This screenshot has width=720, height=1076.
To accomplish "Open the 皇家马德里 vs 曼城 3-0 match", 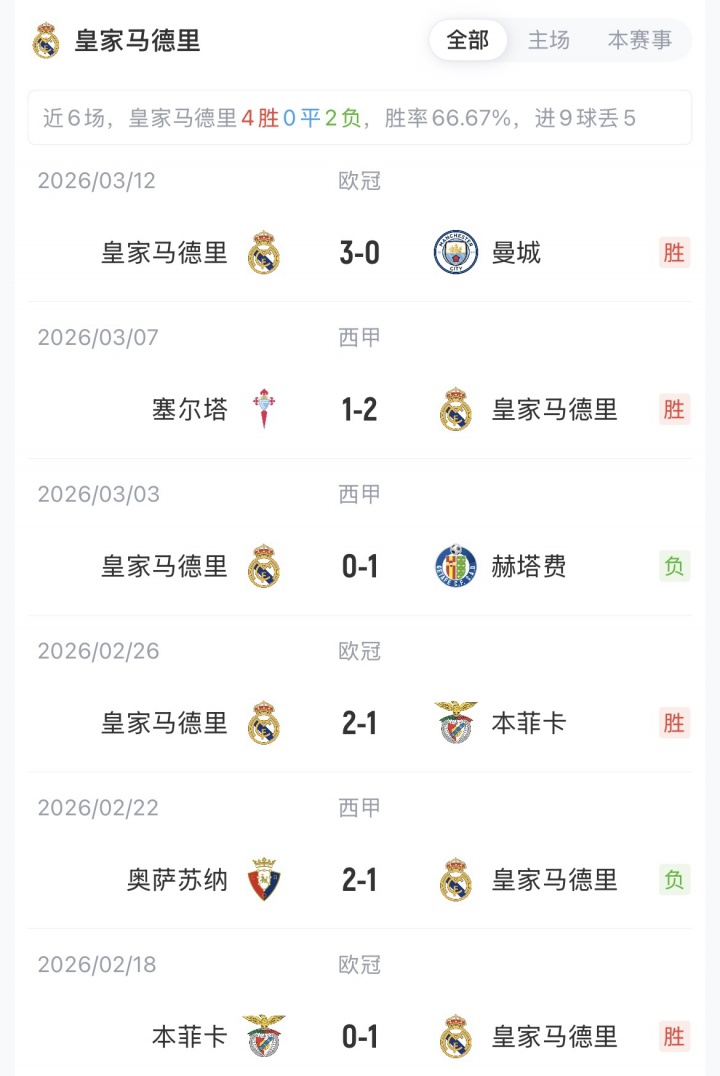I will (360, 253).
